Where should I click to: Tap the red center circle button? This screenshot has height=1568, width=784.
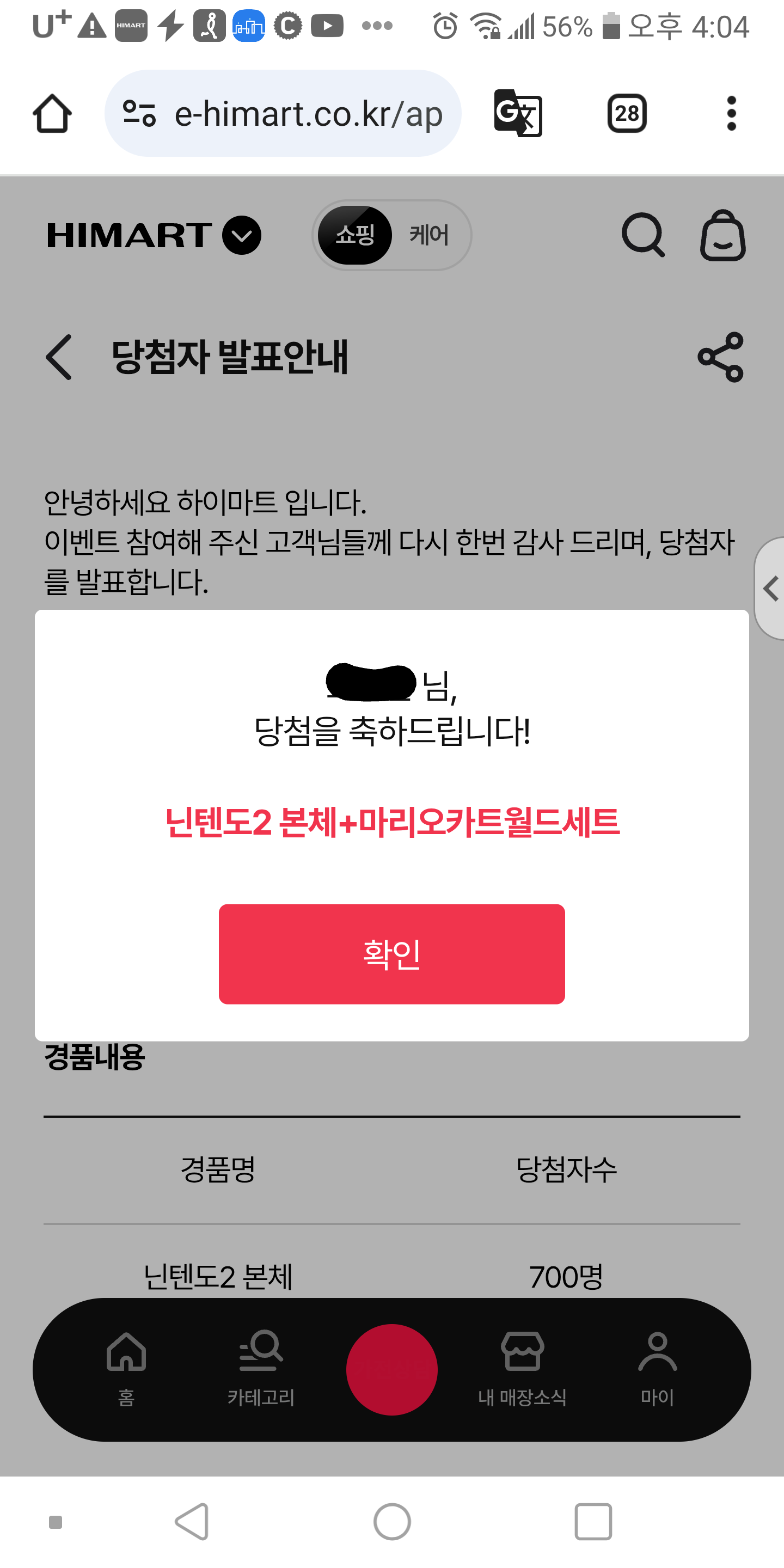(x=392, y=1370)
